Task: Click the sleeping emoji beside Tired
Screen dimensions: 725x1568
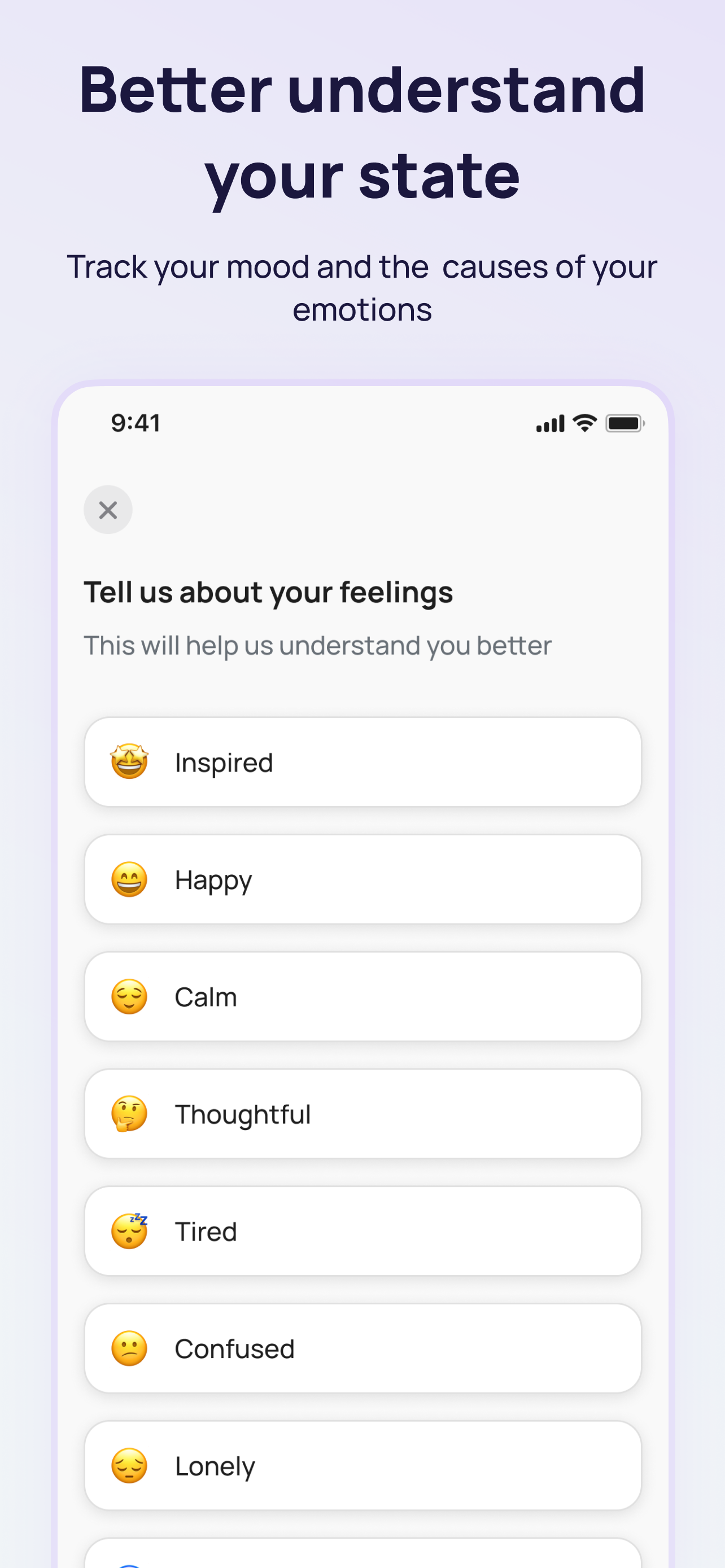Action: coord(129,1231)
